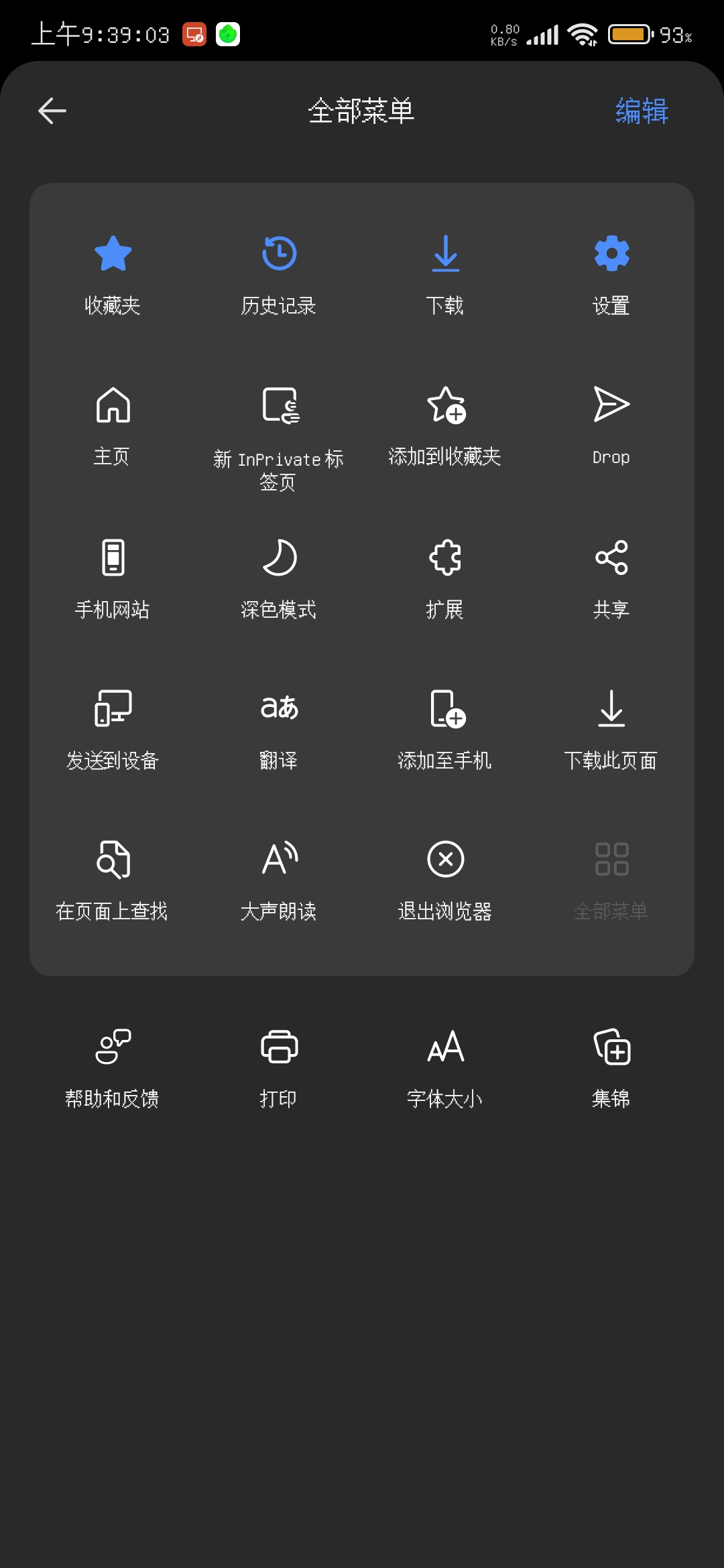
Task: Start a 新 InPrivate 标签页
Action: [x=279, y=429]
